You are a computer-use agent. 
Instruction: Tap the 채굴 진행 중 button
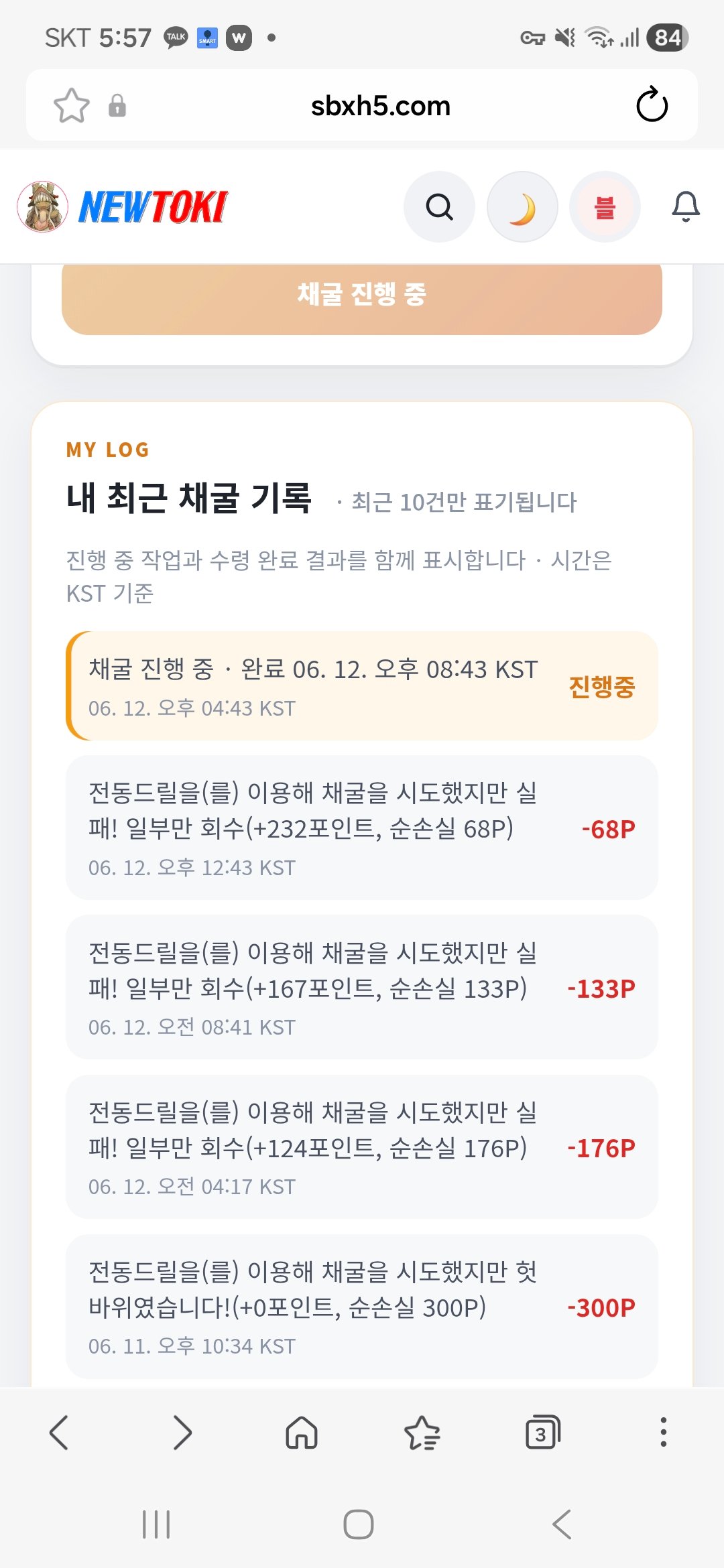tap(362, 295)
